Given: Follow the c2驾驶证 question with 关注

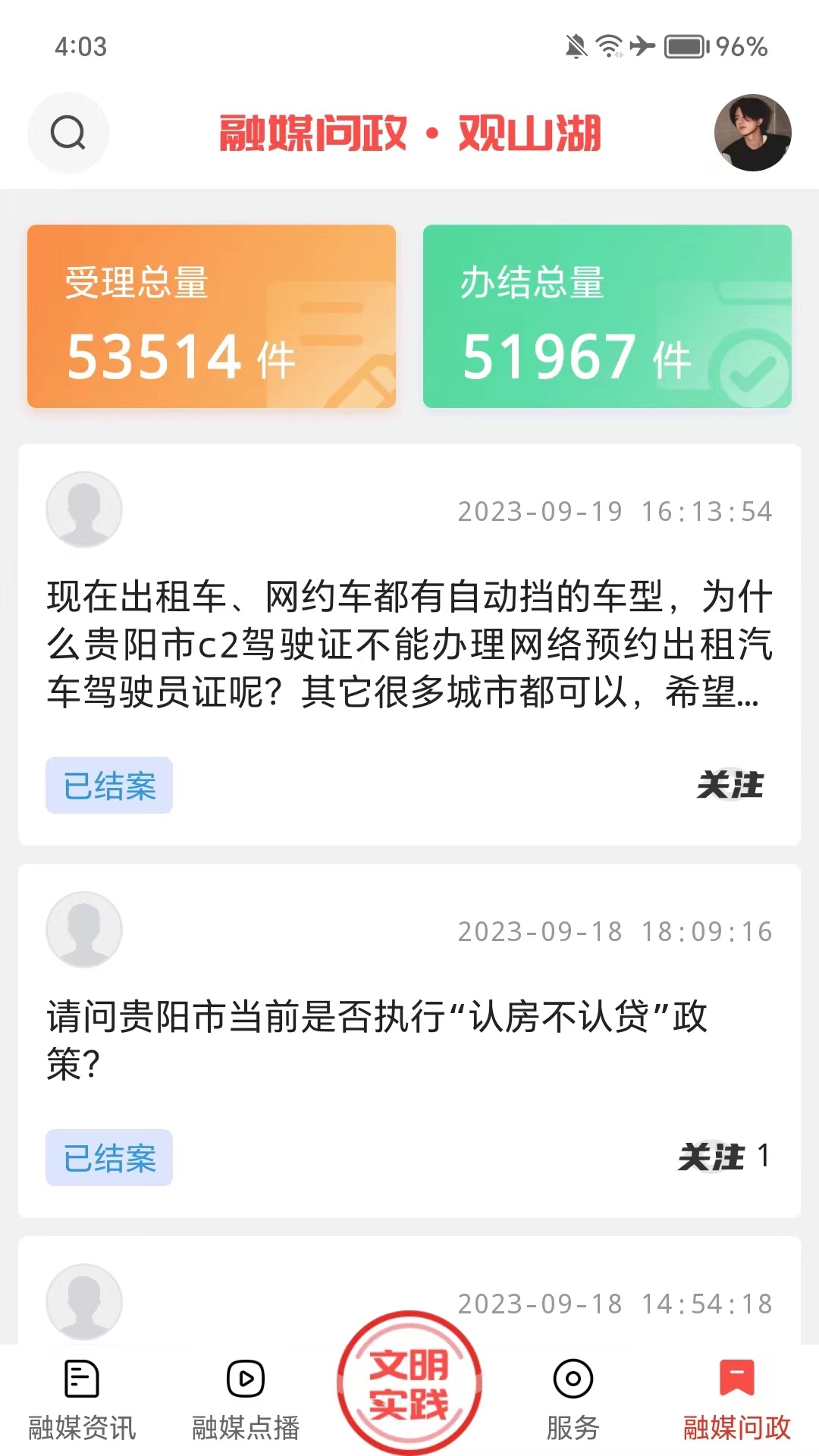Looking at the screenshot, I should tap(730, 785).
